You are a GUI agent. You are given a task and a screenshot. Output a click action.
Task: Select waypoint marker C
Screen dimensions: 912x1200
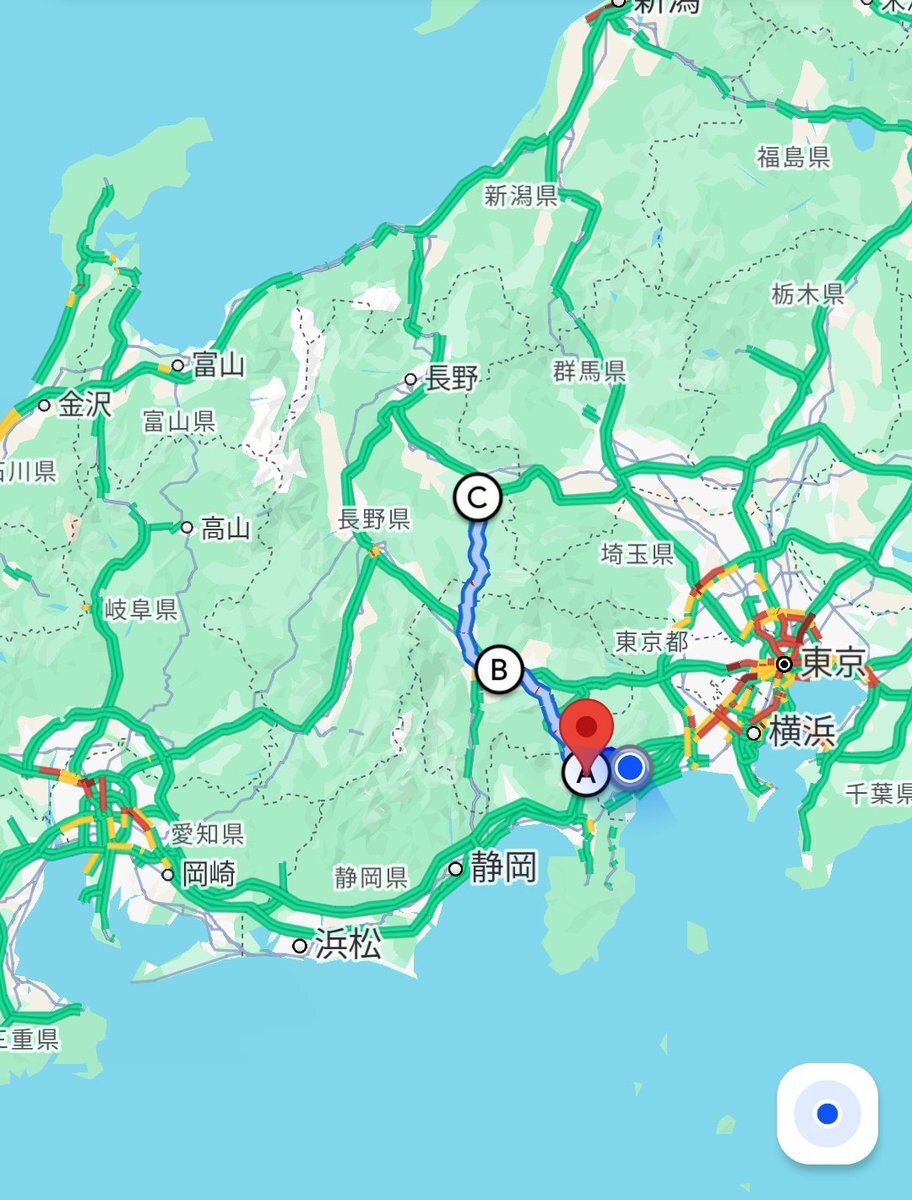tap(477, 497)
